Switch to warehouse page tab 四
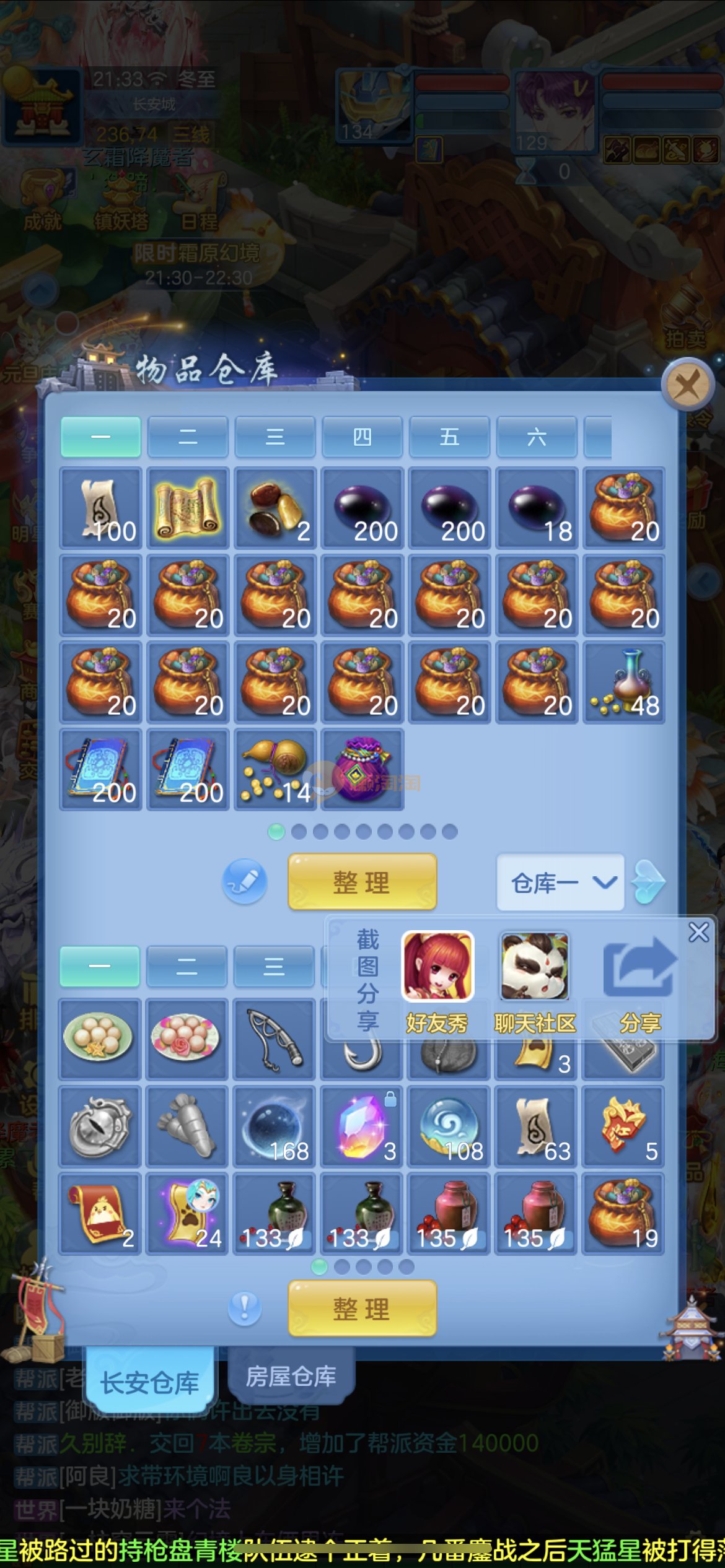Viewport: 725px width, 1568px height. tap(362, 437)
